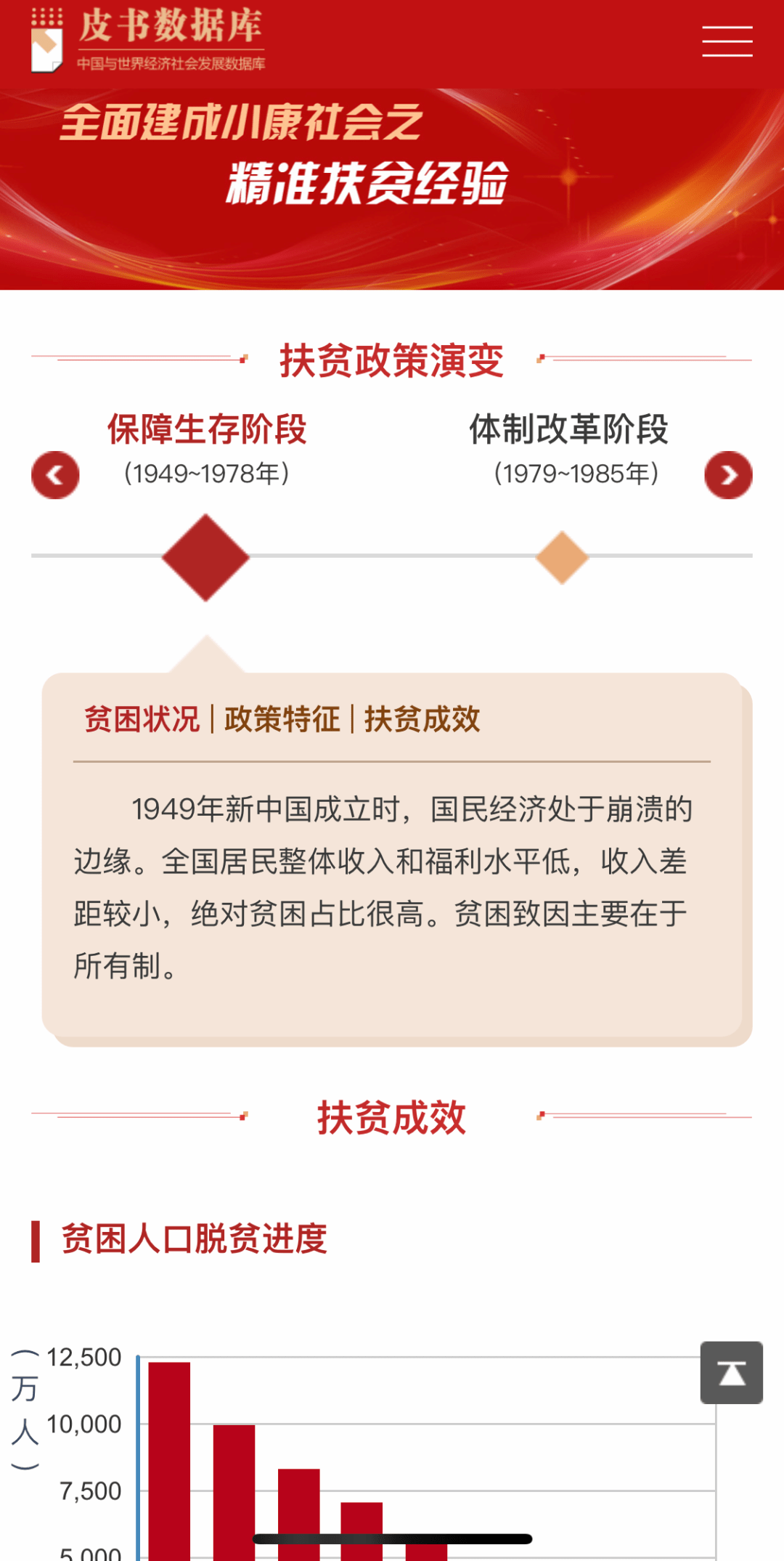The height and width of the screenshot is (1561, 784).
Task: Switch to 贫困状况 section
Action: coord(142,719)
